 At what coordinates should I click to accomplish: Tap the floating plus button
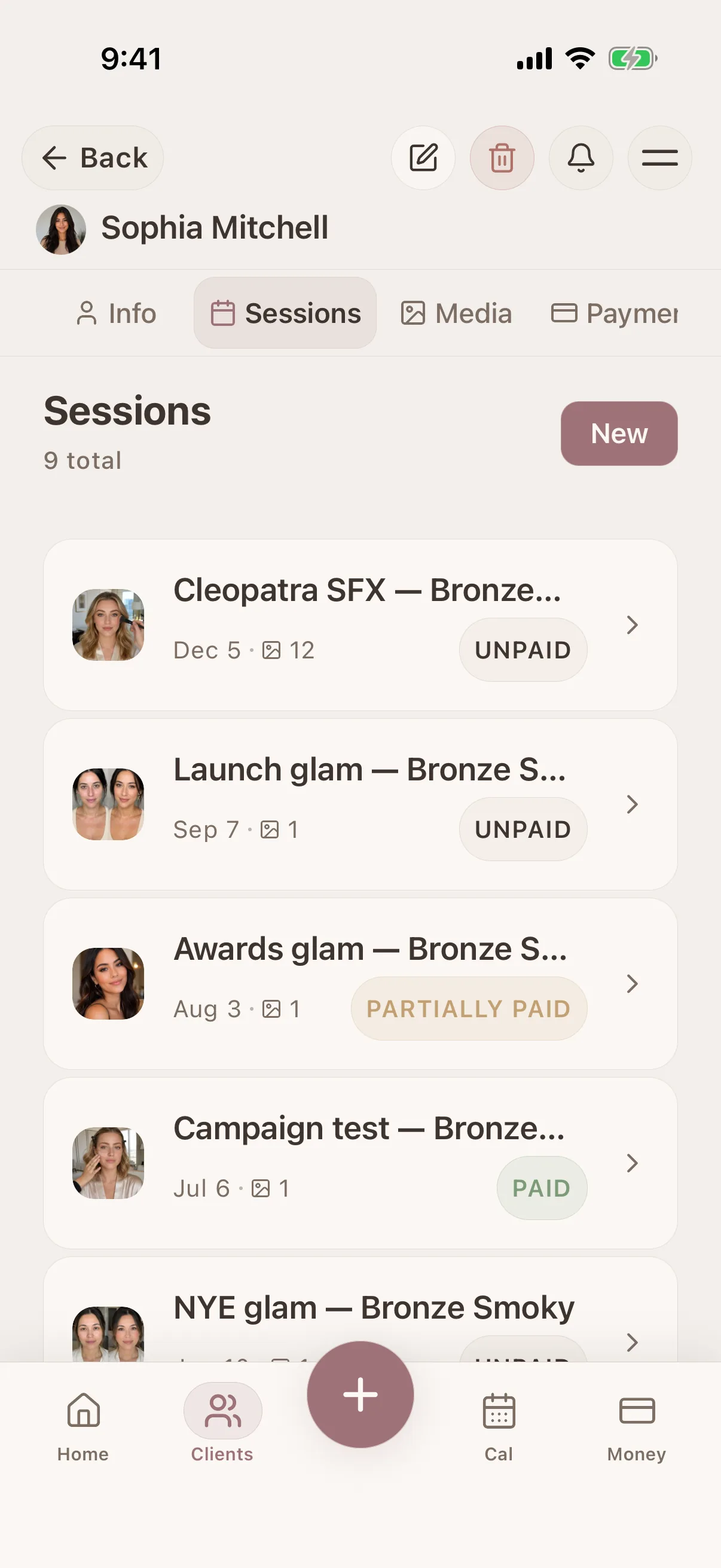(x=360, y=1395)
